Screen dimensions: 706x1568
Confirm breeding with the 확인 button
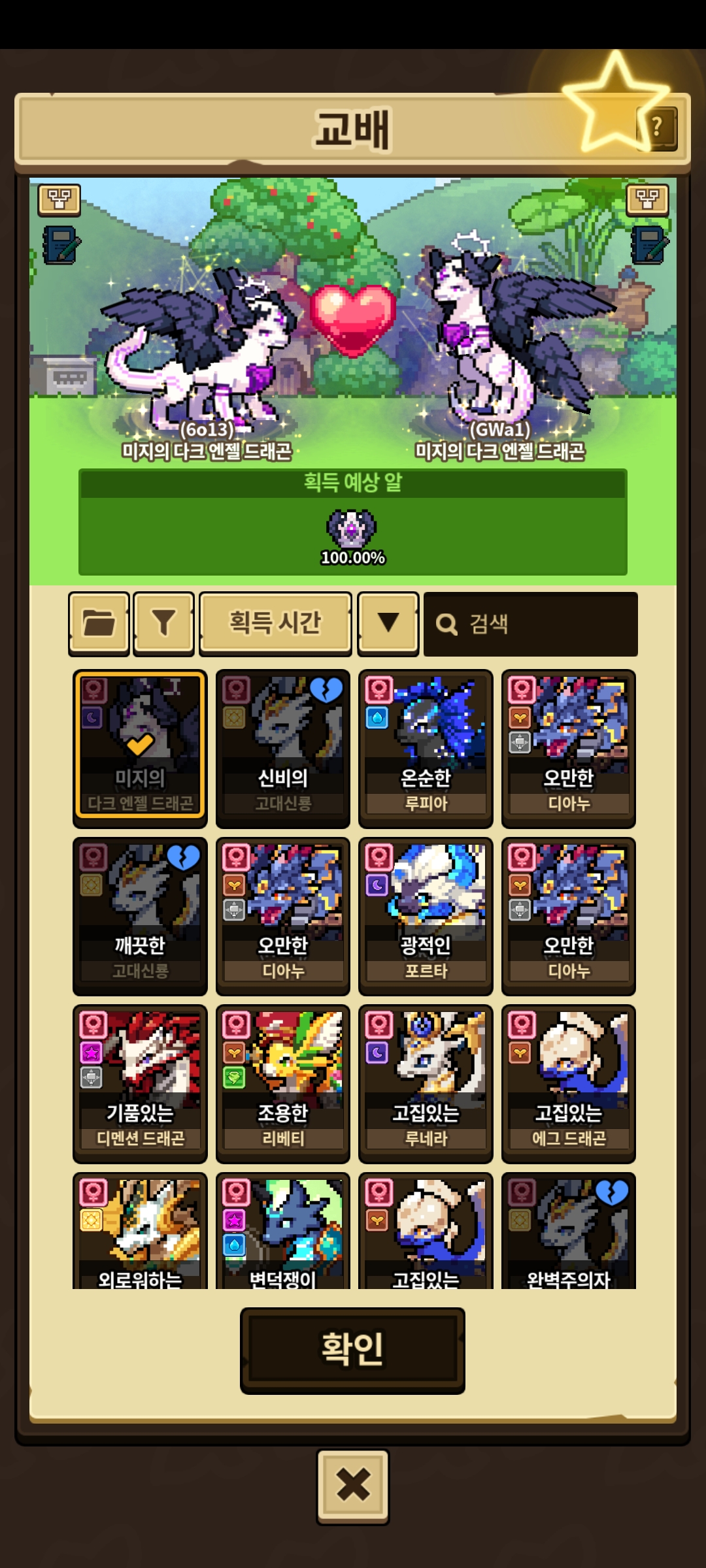(x=352, y=1350)
